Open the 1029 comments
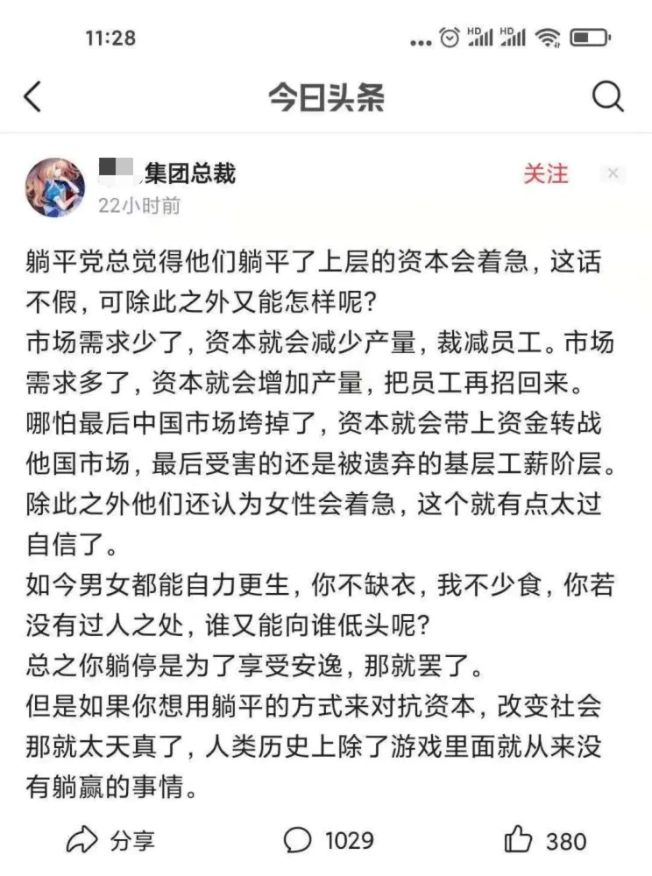 [328, 840]
